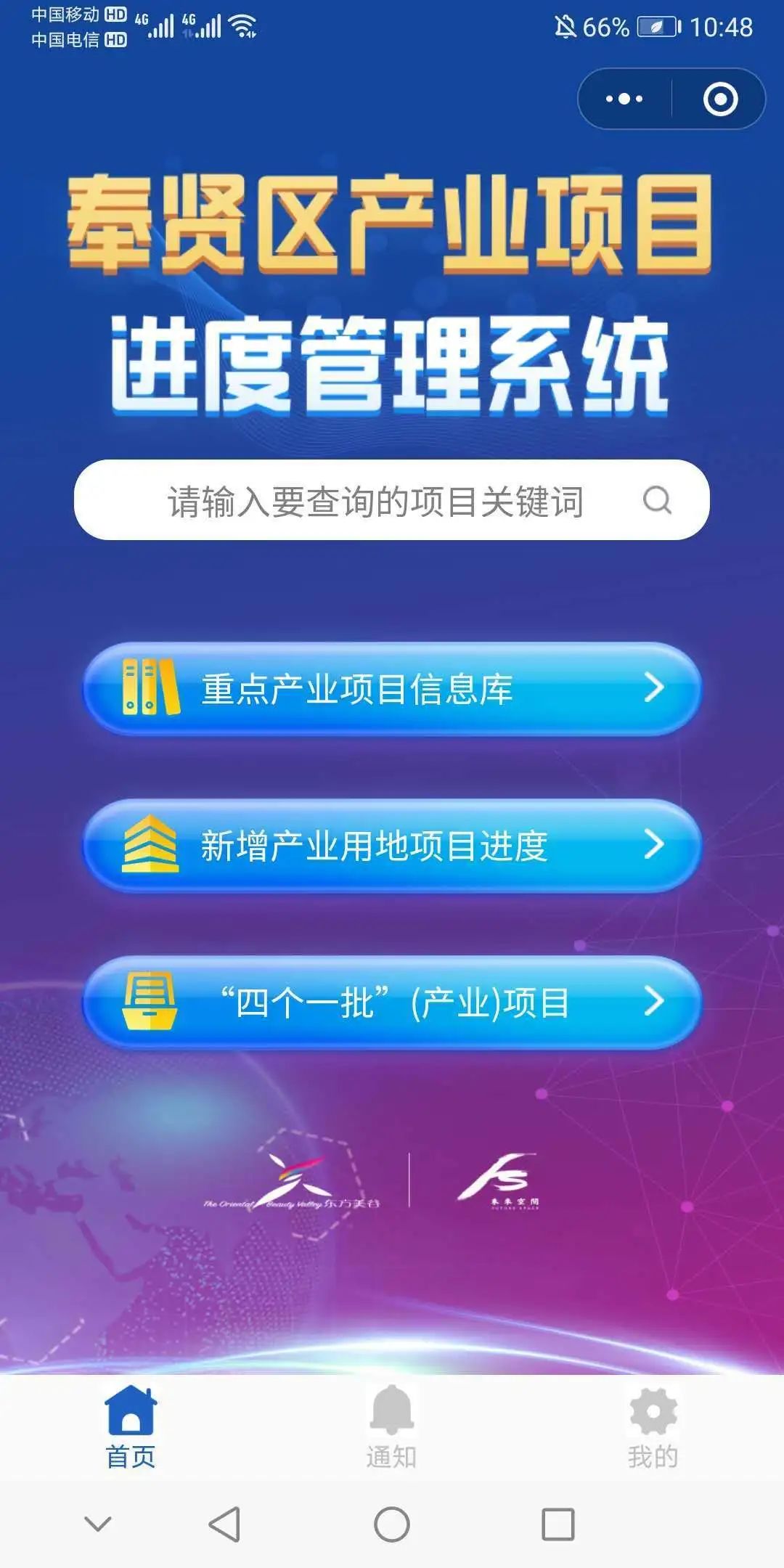Viewport: 784px width, 1568px height.
Task: Tap the magnifier search icon
Action: click(x=657, y=500)
